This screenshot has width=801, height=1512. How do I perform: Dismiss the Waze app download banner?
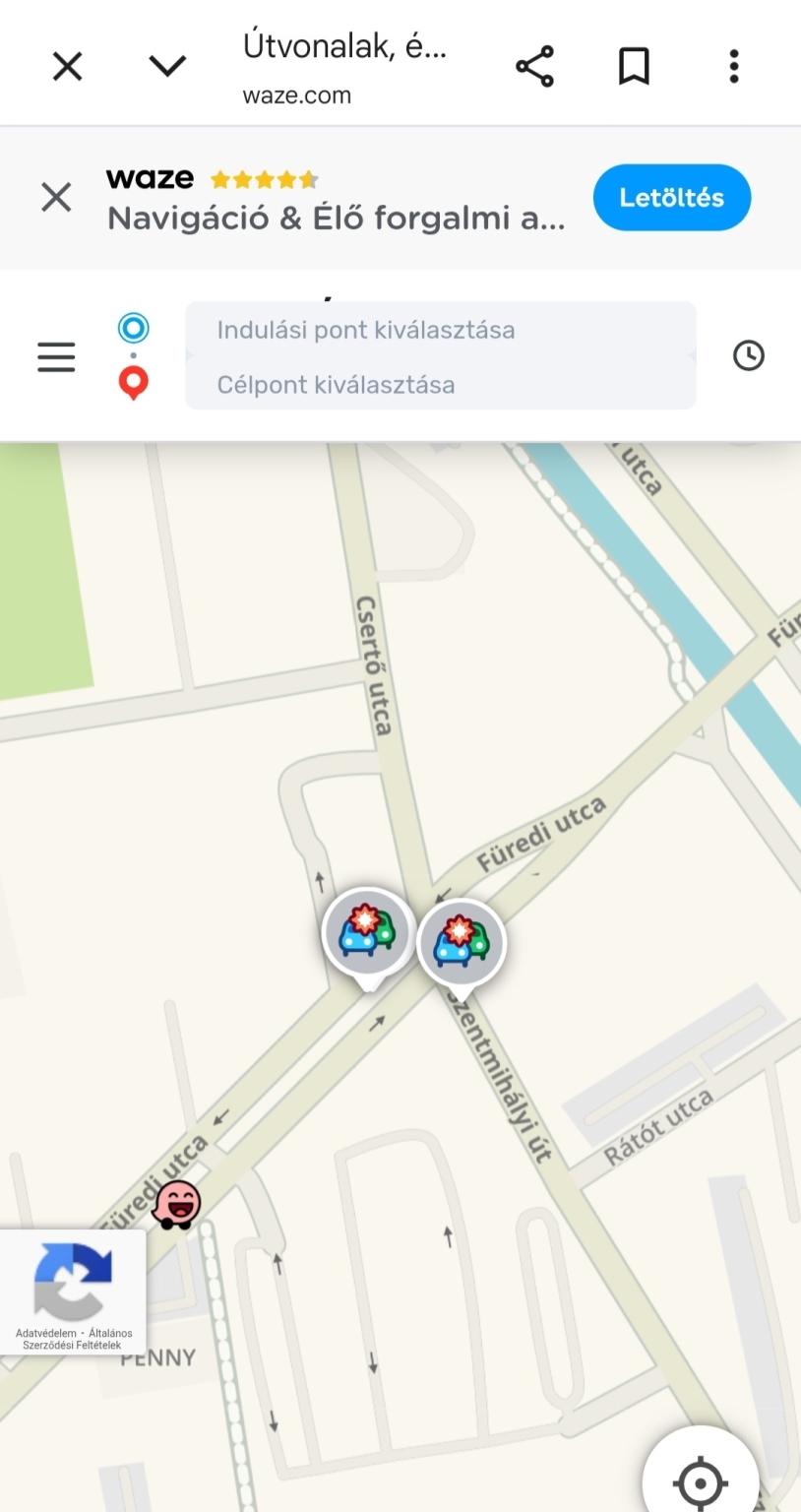pos(56,198)
